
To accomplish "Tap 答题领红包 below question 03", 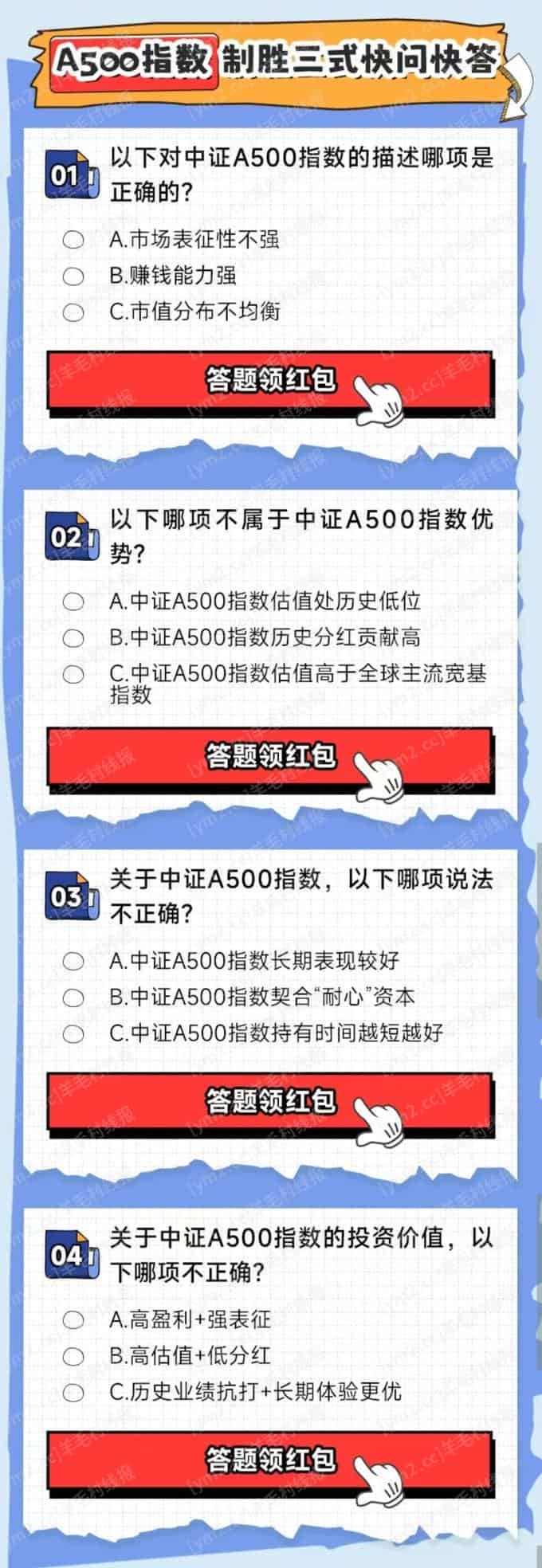I will pos(270,1102).
